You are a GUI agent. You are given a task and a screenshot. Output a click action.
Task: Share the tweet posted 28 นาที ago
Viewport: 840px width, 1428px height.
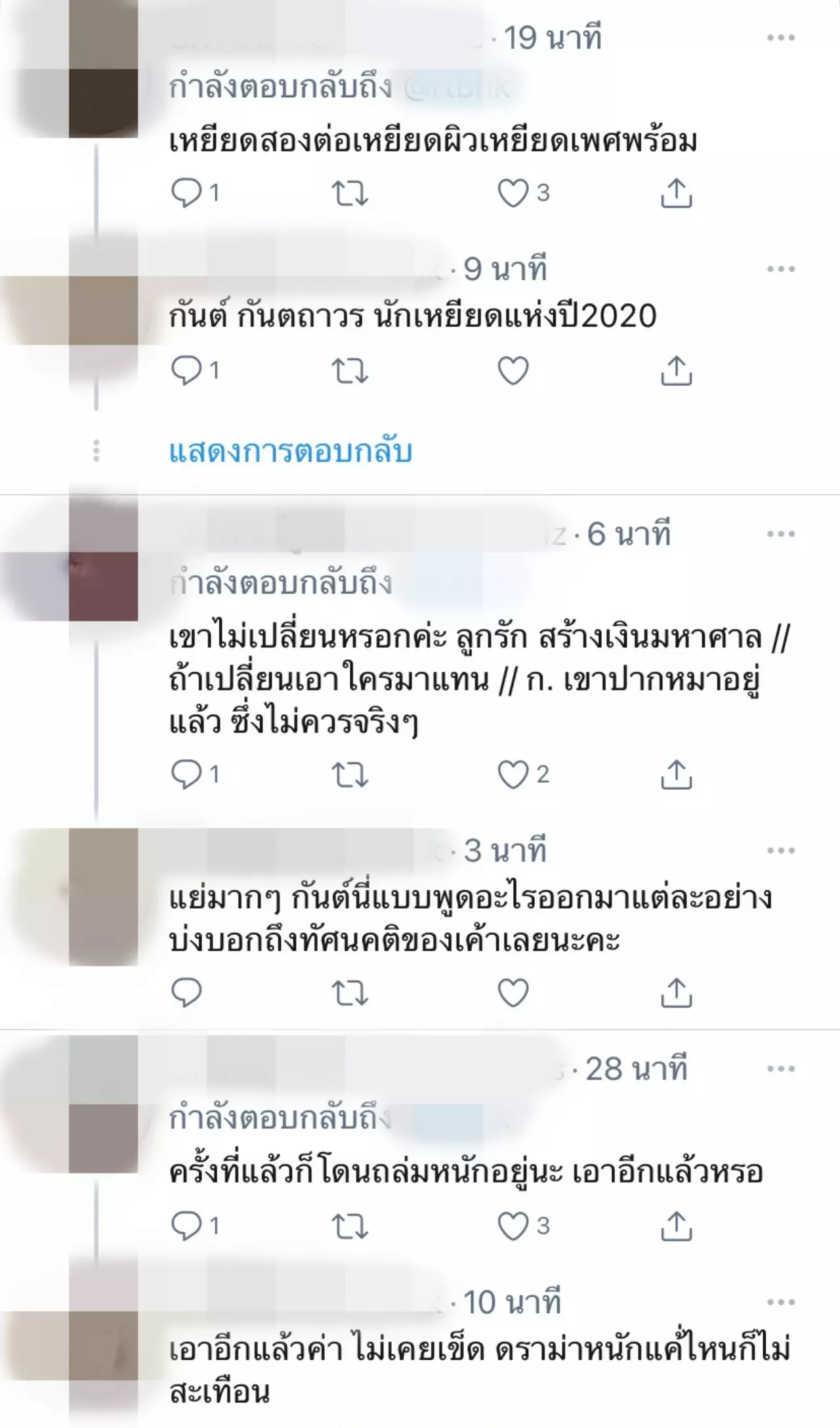[x=676, y=1226]
